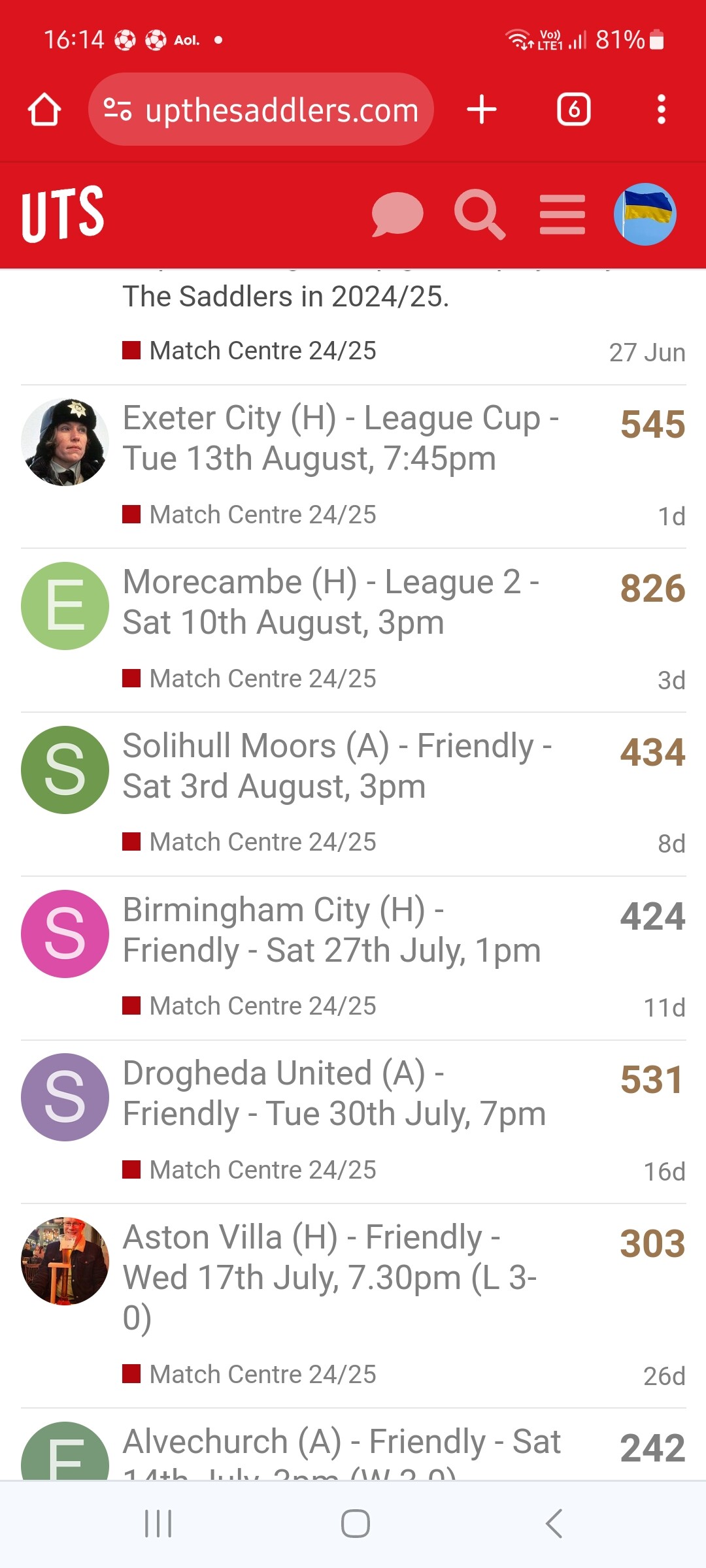View the six open tabs

point(573,109)
